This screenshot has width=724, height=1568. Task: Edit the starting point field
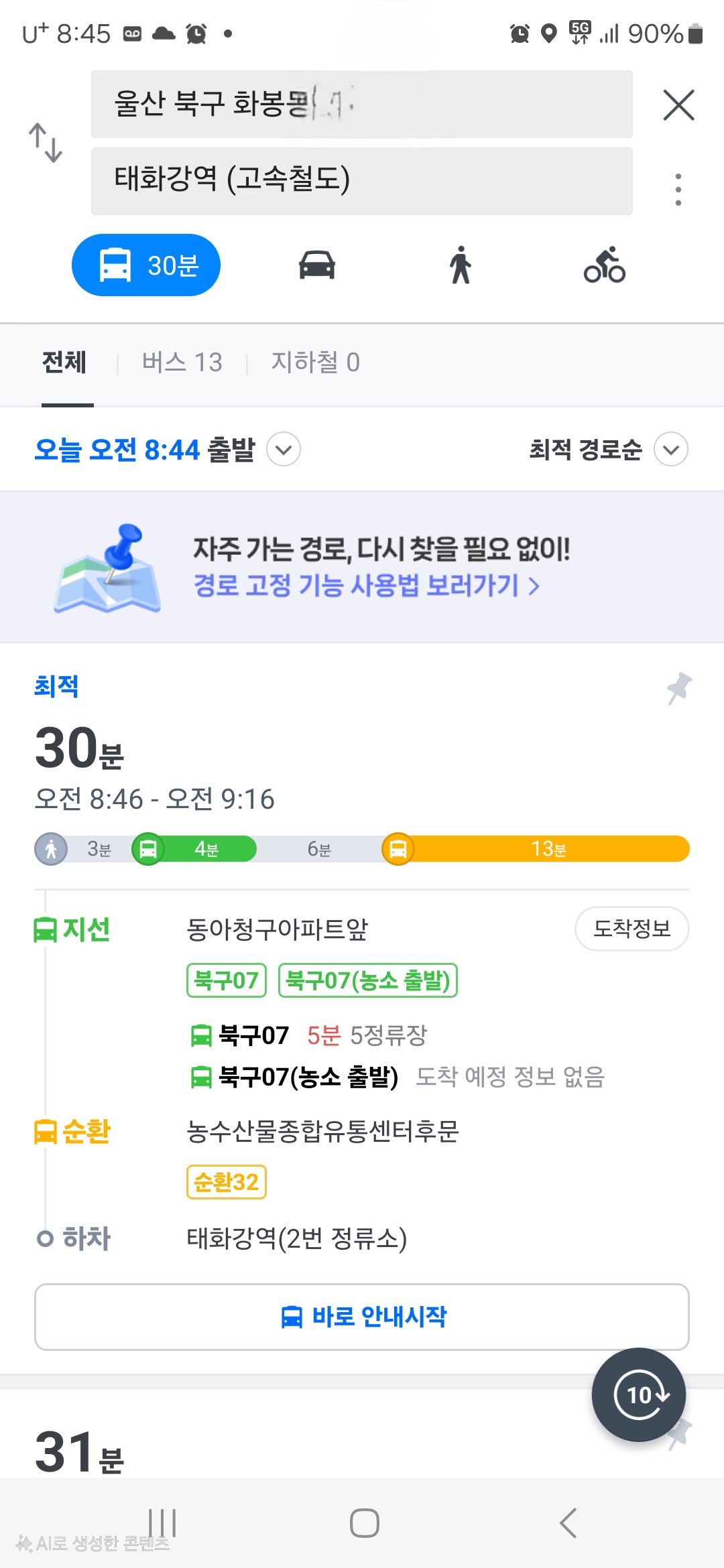[361, 105]
